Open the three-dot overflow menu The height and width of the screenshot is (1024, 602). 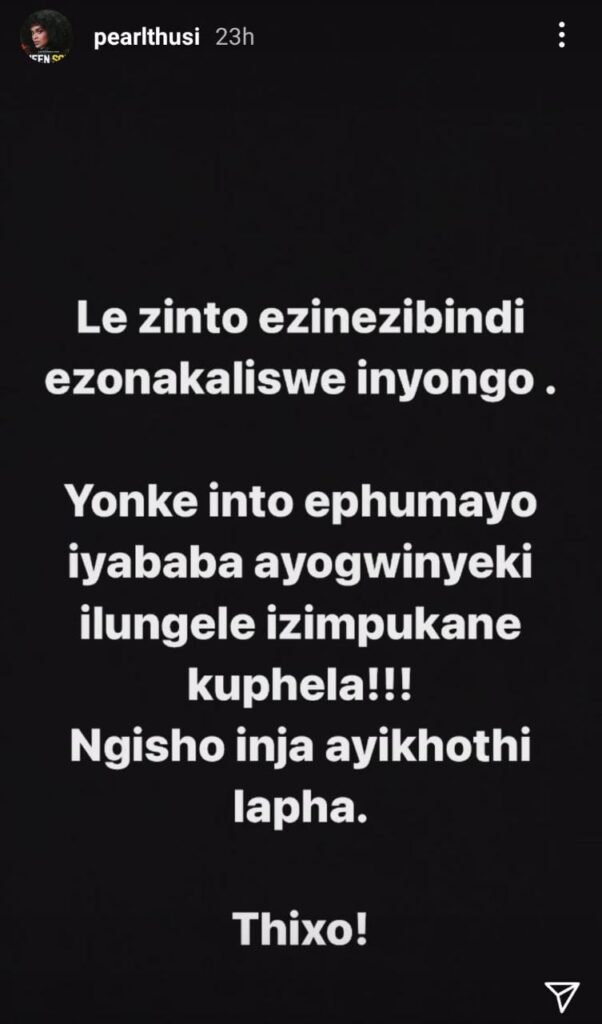562,35
